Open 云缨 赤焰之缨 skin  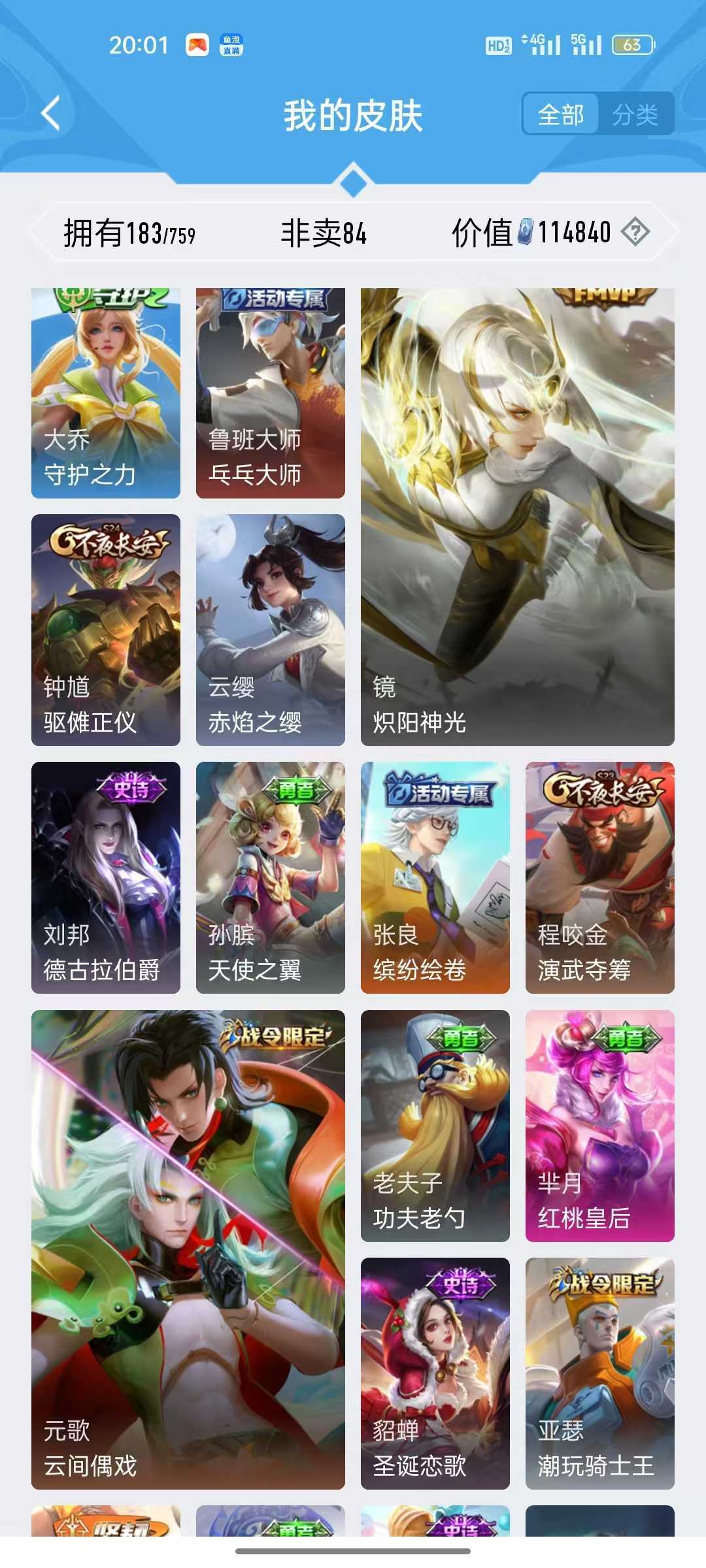tap(271, 630)
